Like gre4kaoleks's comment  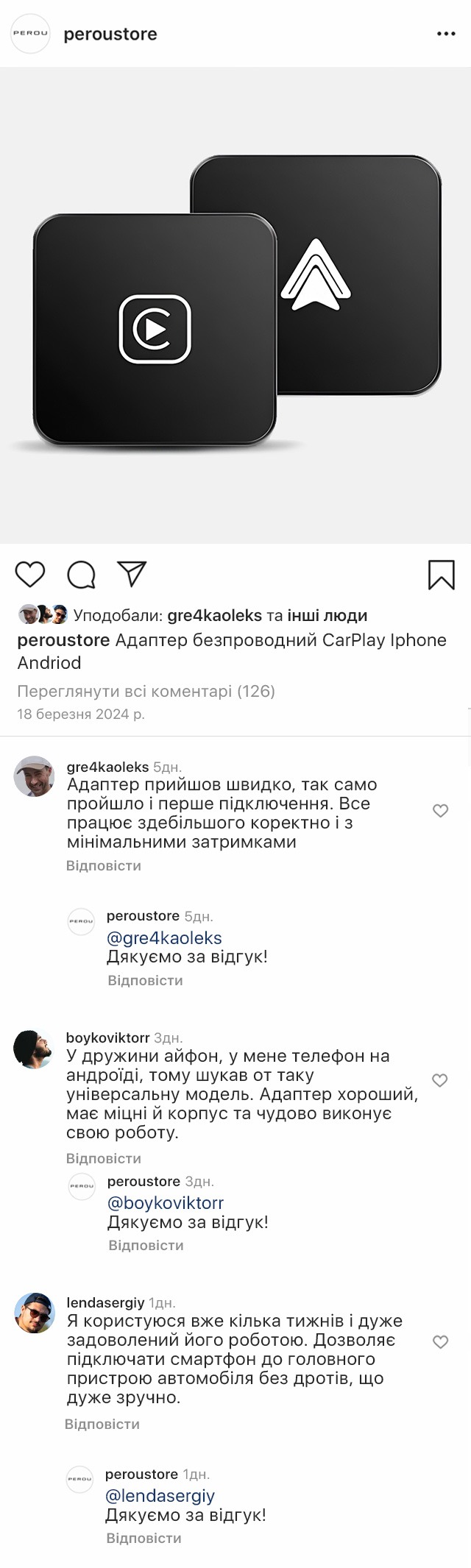coord(440,811)
